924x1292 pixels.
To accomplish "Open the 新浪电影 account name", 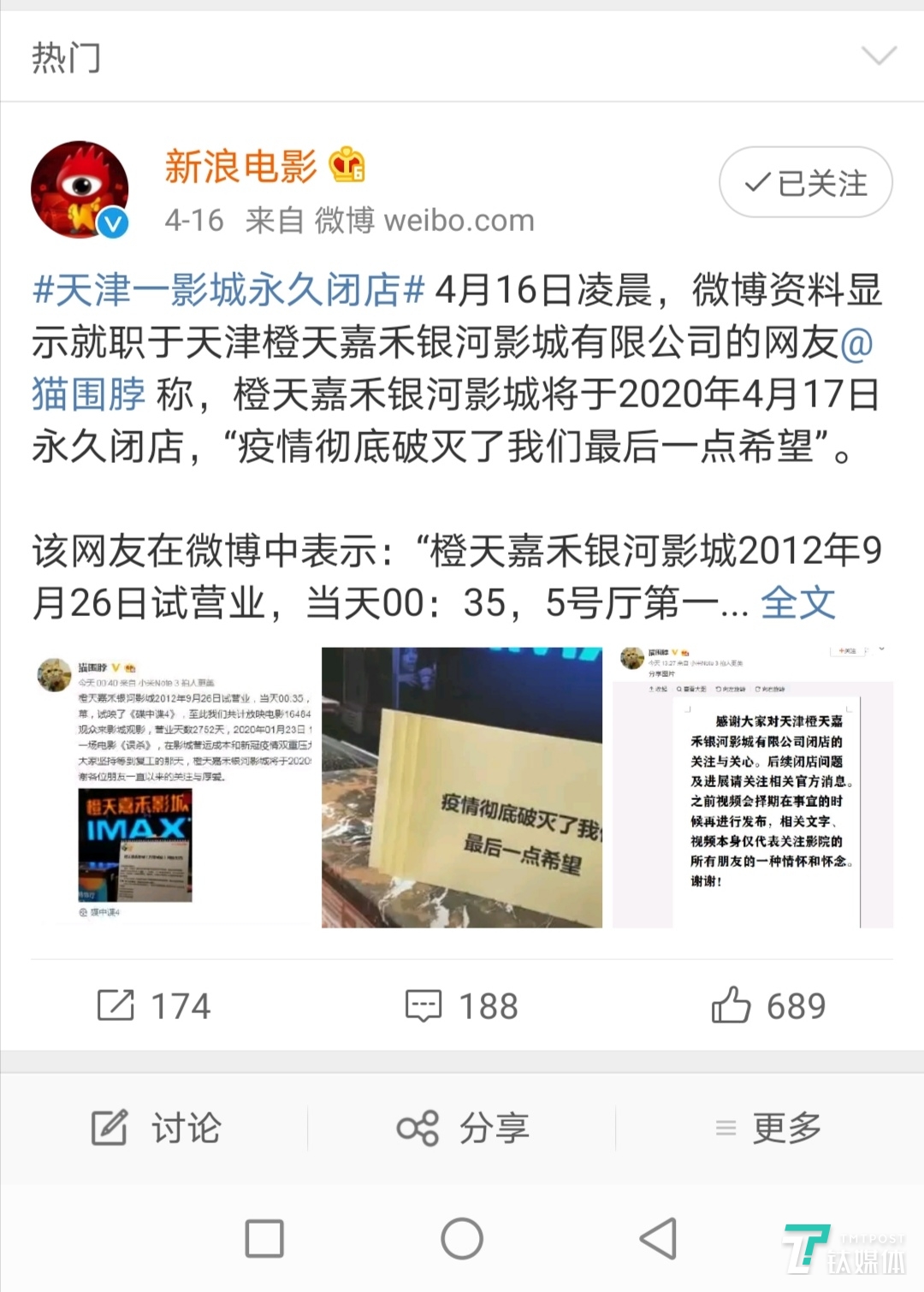I will pos(240,167).
